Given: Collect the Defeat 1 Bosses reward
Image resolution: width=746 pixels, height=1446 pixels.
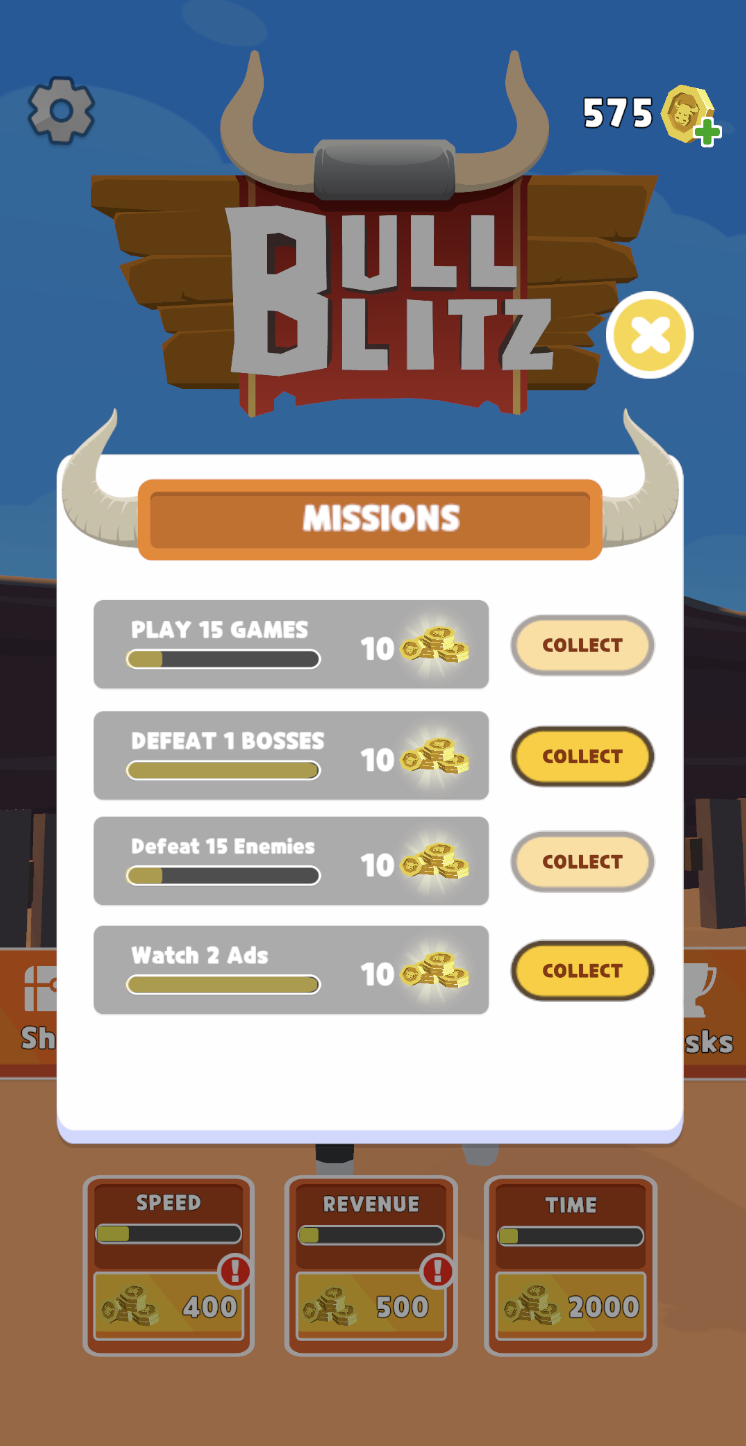Looking at the screenshot, I should coord(582,756).
